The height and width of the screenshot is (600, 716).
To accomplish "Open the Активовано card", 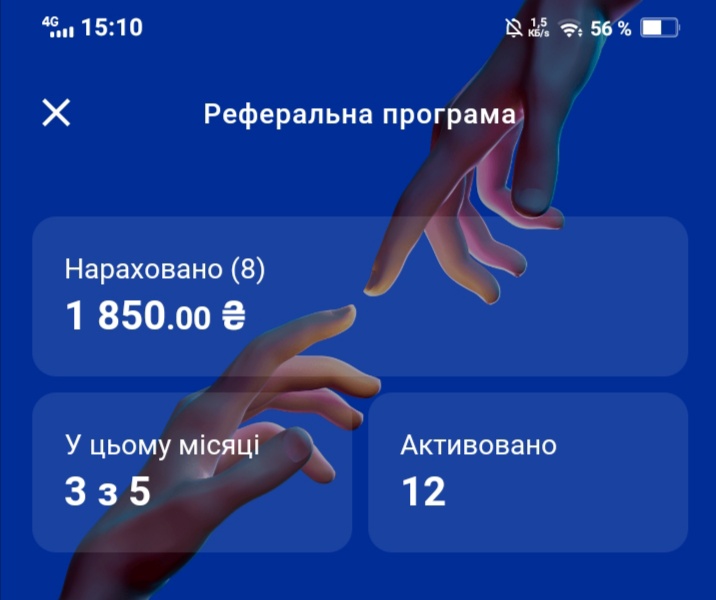I will [x=528, y=472].
